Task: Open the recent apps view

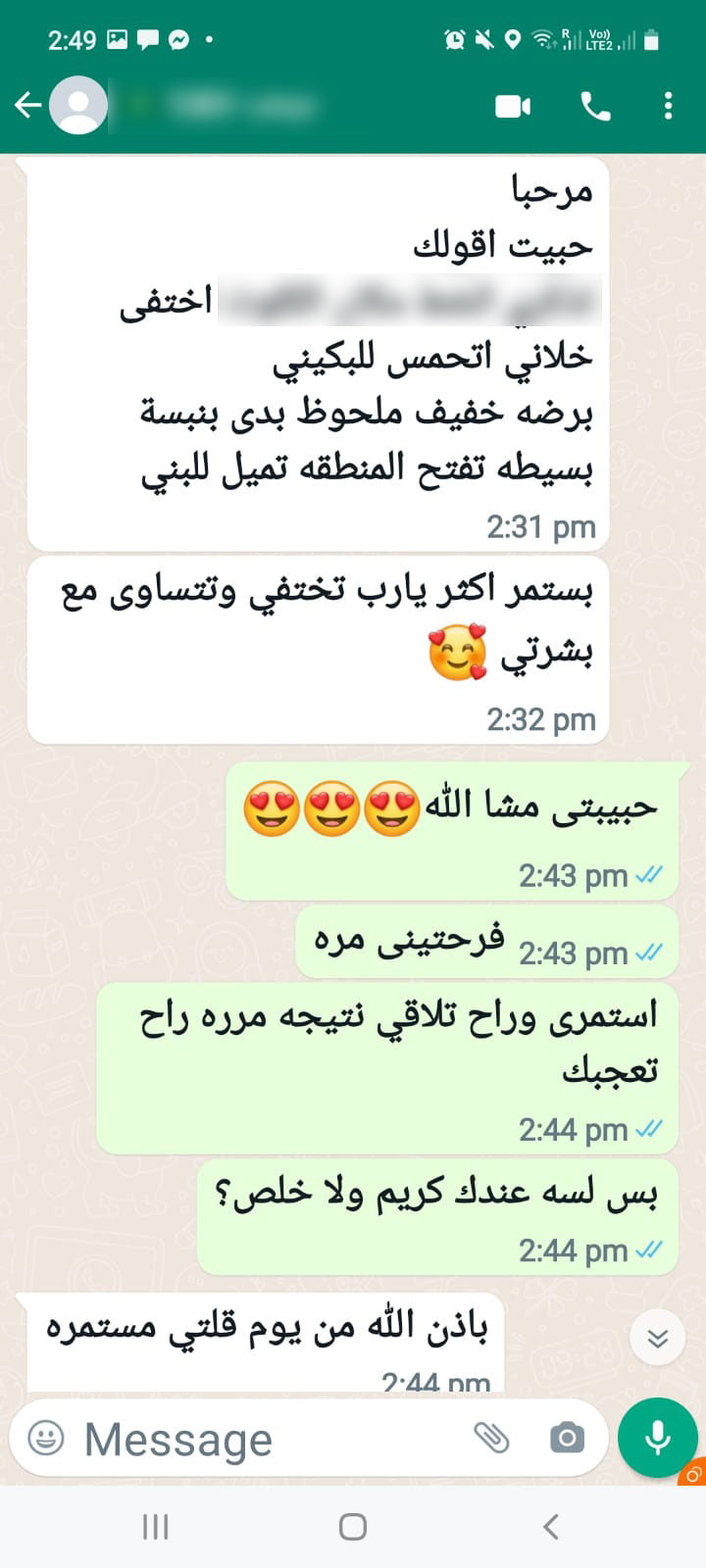Action: [156, 1526]
